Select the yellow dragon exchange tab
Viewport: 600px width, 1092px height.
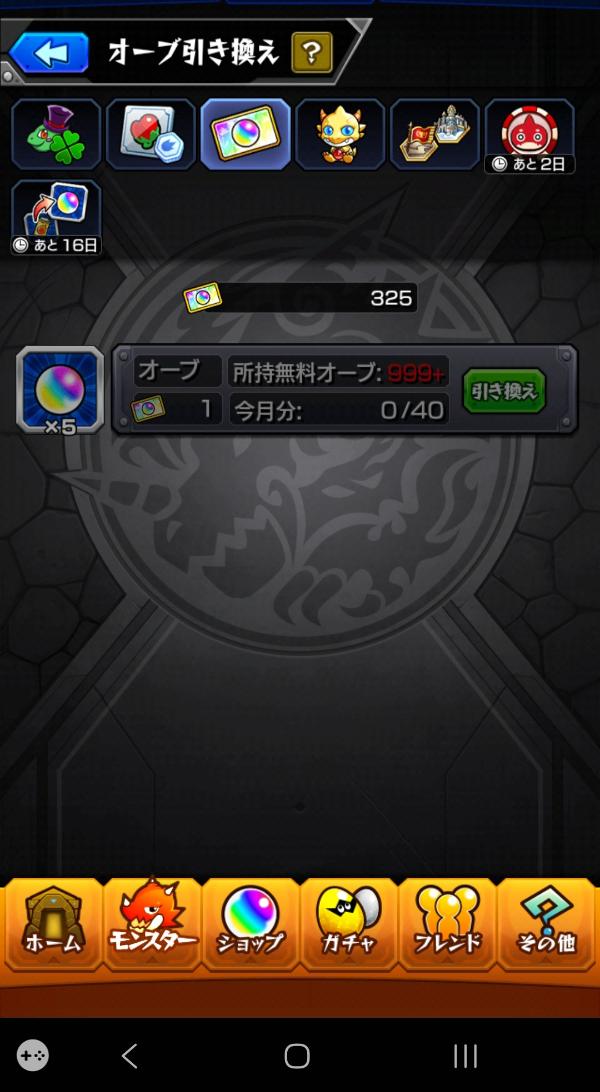pyautogui.click(x=340, y=134)
